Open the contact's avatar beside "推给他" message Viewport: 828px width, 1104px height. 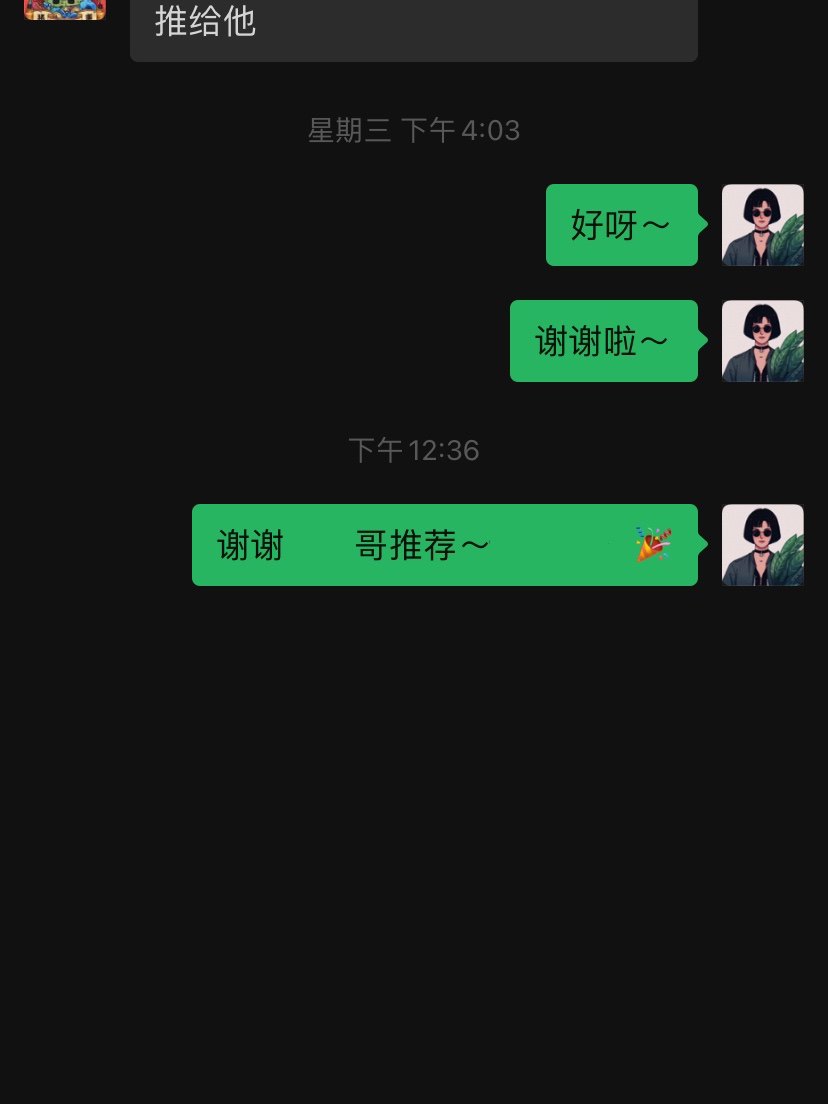pos(65,9)
